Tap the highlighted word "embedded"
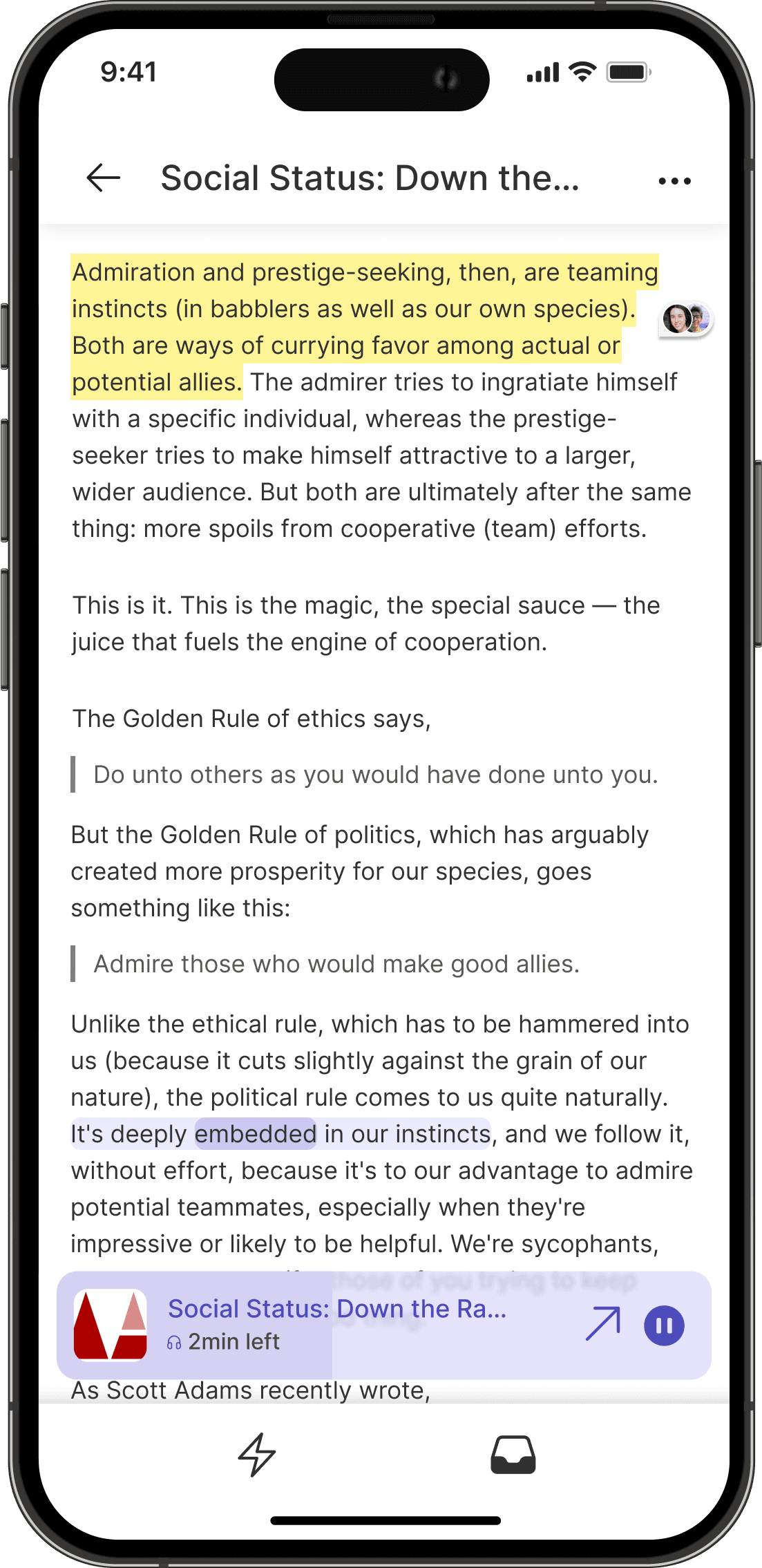This screenshot has height=1568, width=762. coord(256,1134)
